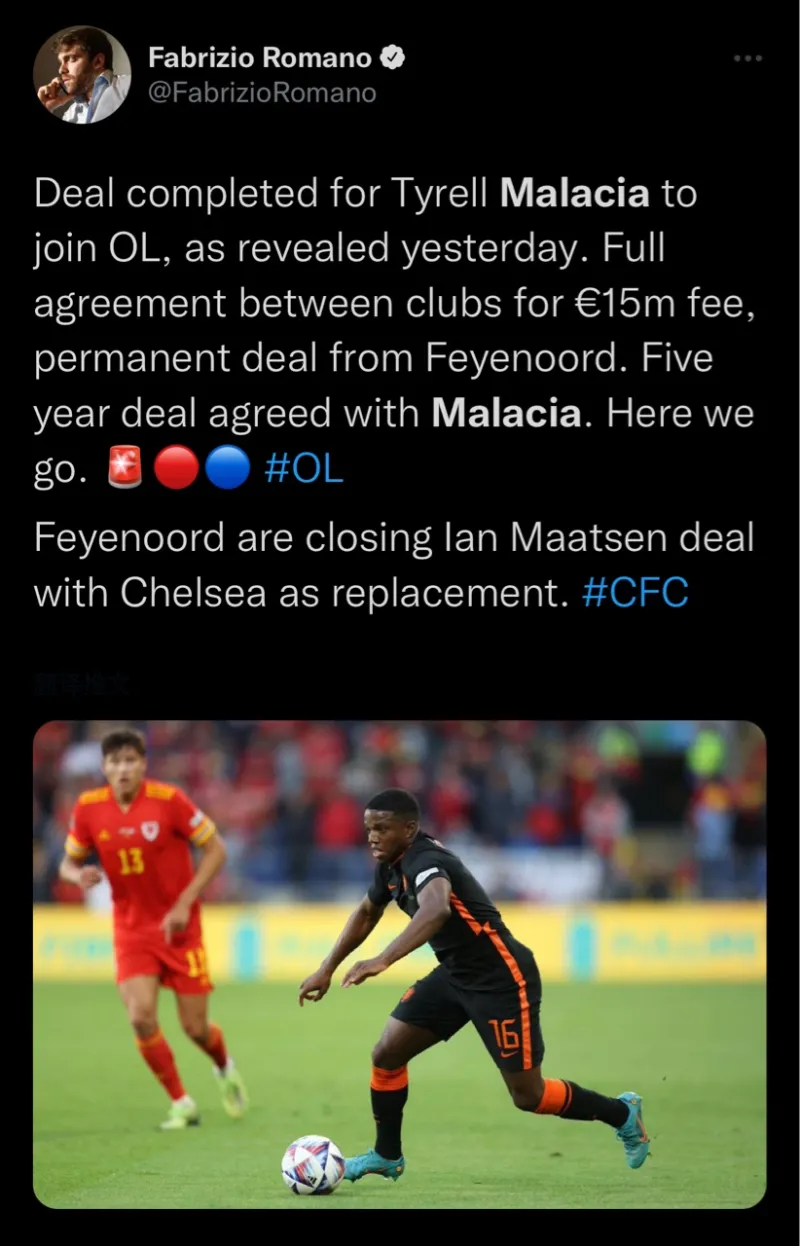Open the @FabrizioRomano handle
This screenshot has height=1246, width=800.
(262, 93)
